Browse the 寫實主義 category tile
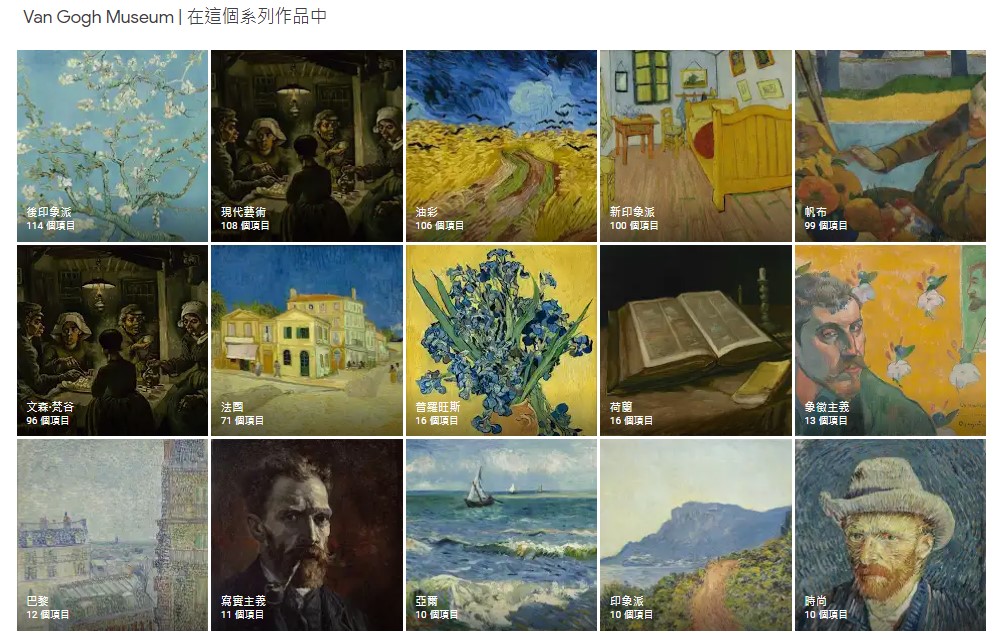Viewport: 1003px width, 633px height. (306, 534)
